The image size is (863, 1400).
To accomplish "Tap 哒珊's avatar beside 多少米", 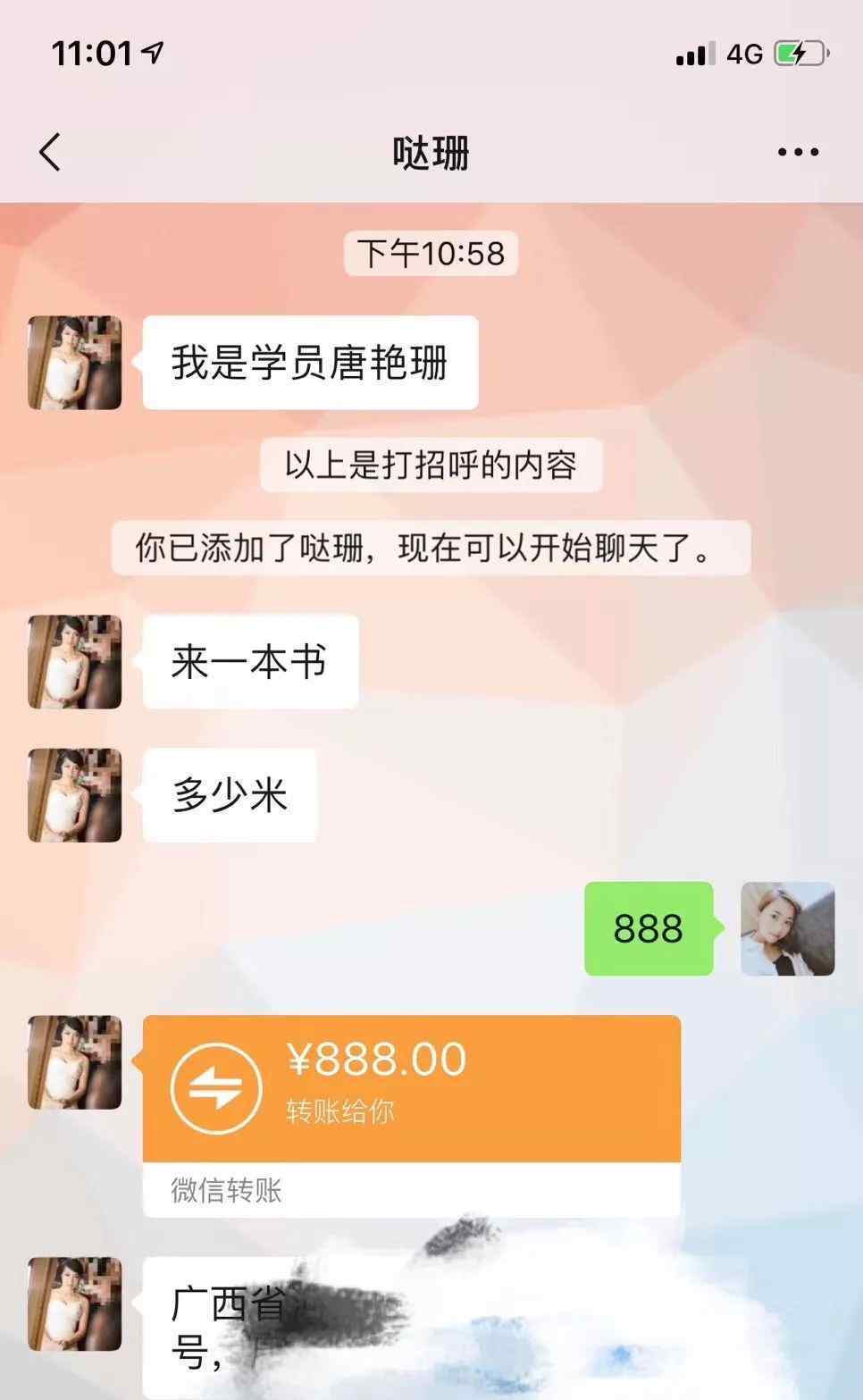I will (x=75, y=795).
